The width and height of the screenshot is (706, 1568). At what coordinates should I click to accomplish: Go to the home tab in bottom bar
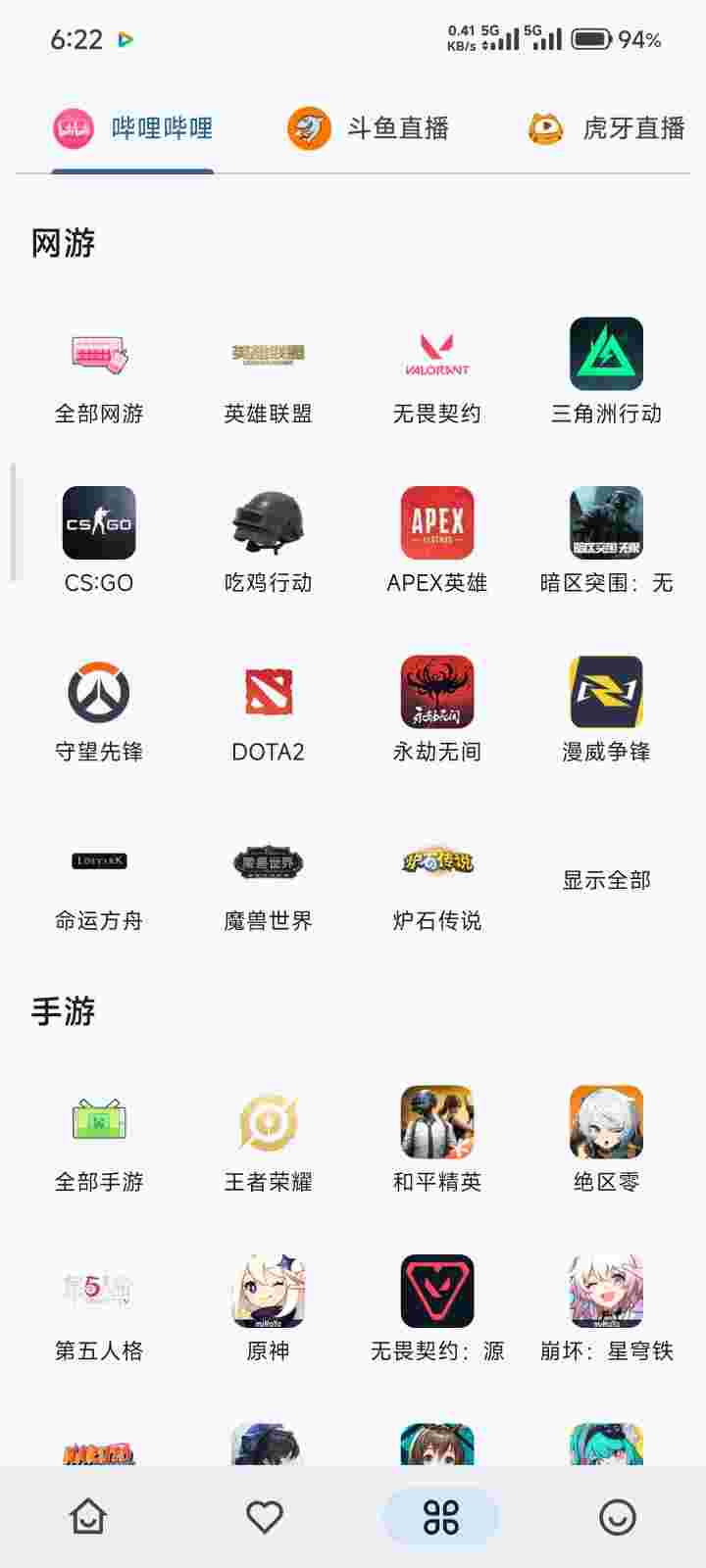[x=88, y=1517]
